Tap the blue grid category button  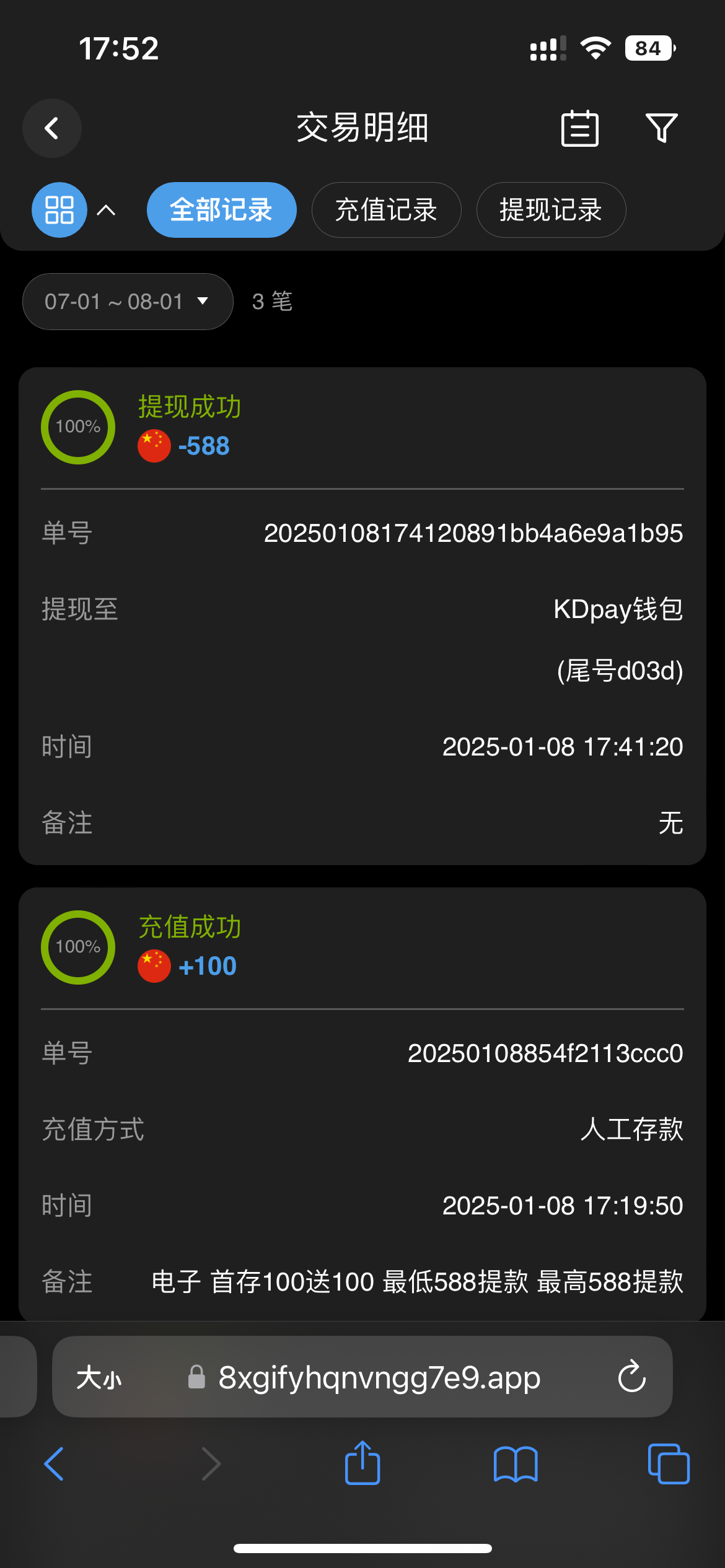pyautogui.click(x=59, y=210)
